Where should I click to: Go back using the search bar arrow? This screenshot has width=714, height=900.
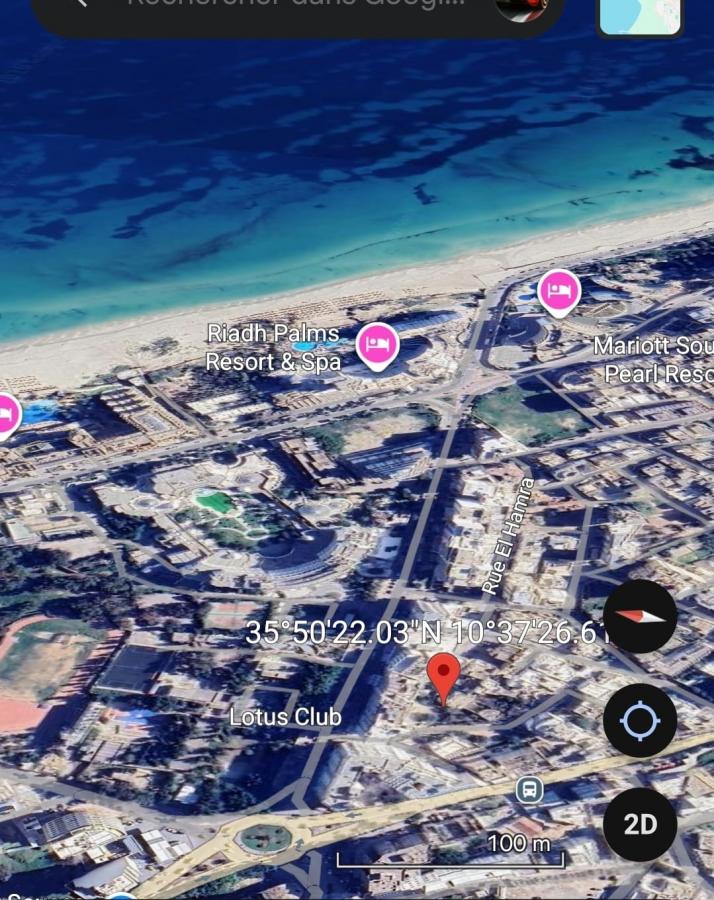[x=82, y=5]
